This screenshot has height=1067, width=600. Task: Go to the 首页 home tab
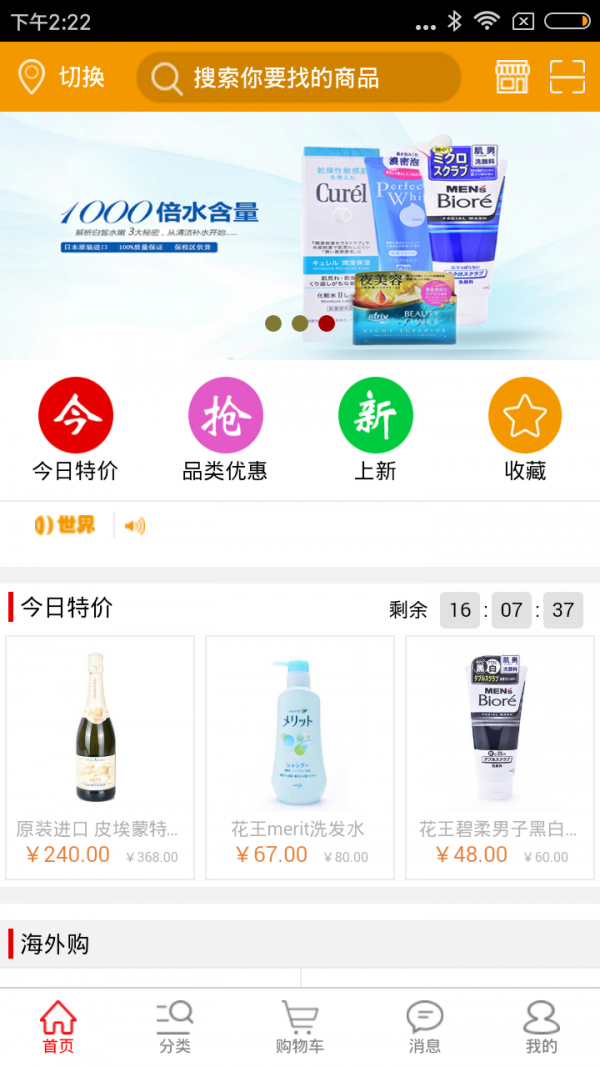[x=58, y=1028]
